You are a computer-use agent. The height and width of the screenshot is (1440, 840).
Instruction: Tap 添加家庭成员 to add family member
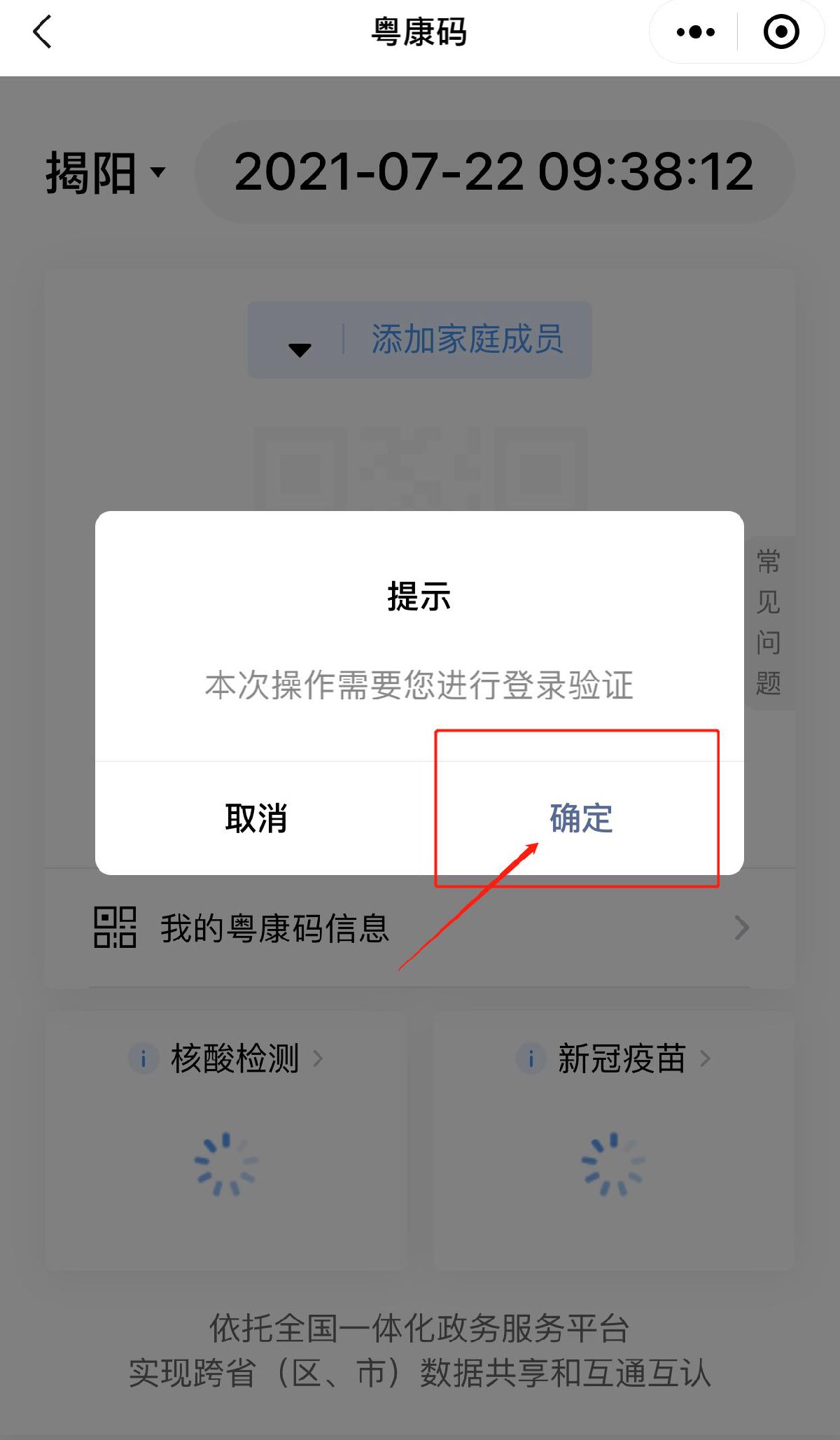(x=467, y=340)
